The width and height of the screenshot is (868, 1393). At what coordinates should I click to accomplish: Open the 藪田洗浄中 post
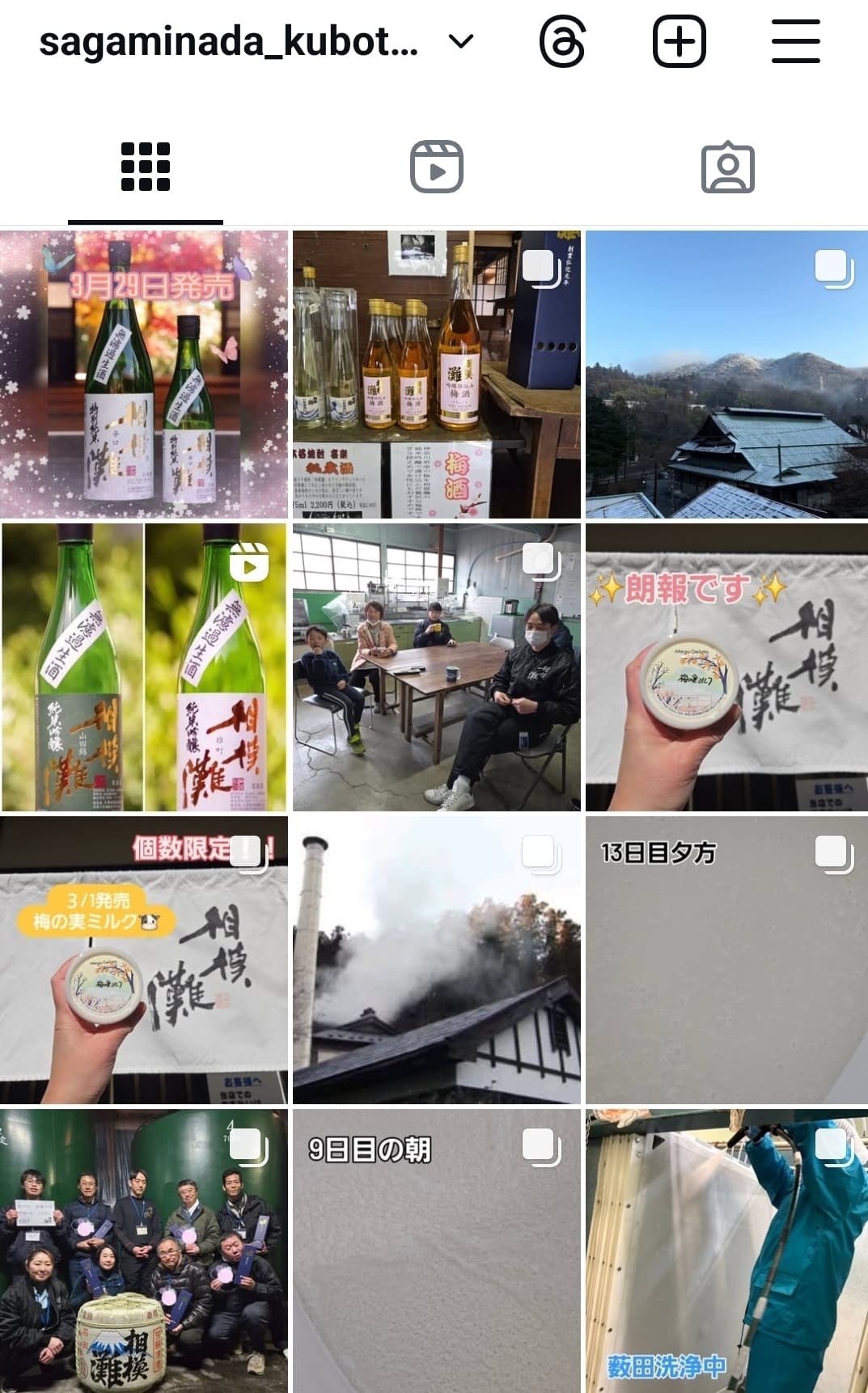click(x=726, y=1251)
